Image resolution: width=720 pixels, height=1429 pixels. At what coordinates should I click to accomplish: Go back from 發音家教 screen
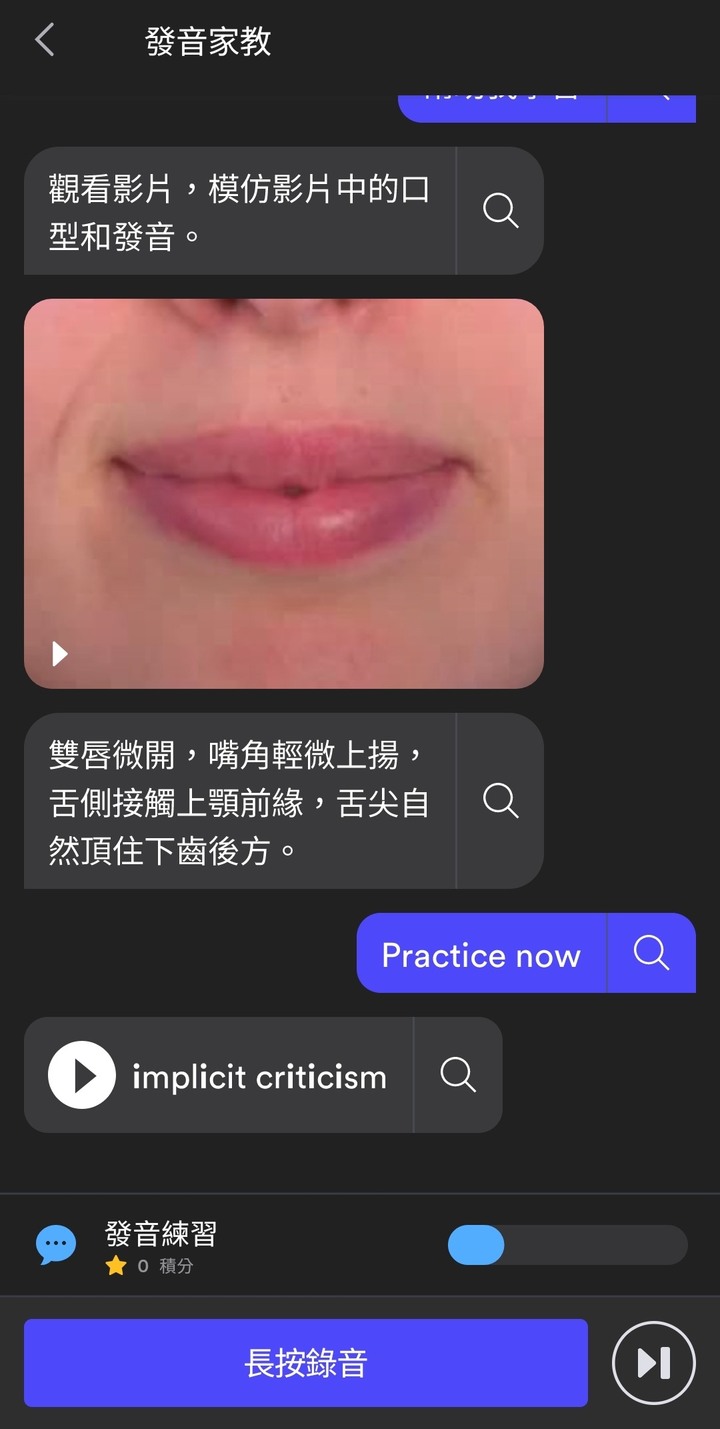pos(44,41)
